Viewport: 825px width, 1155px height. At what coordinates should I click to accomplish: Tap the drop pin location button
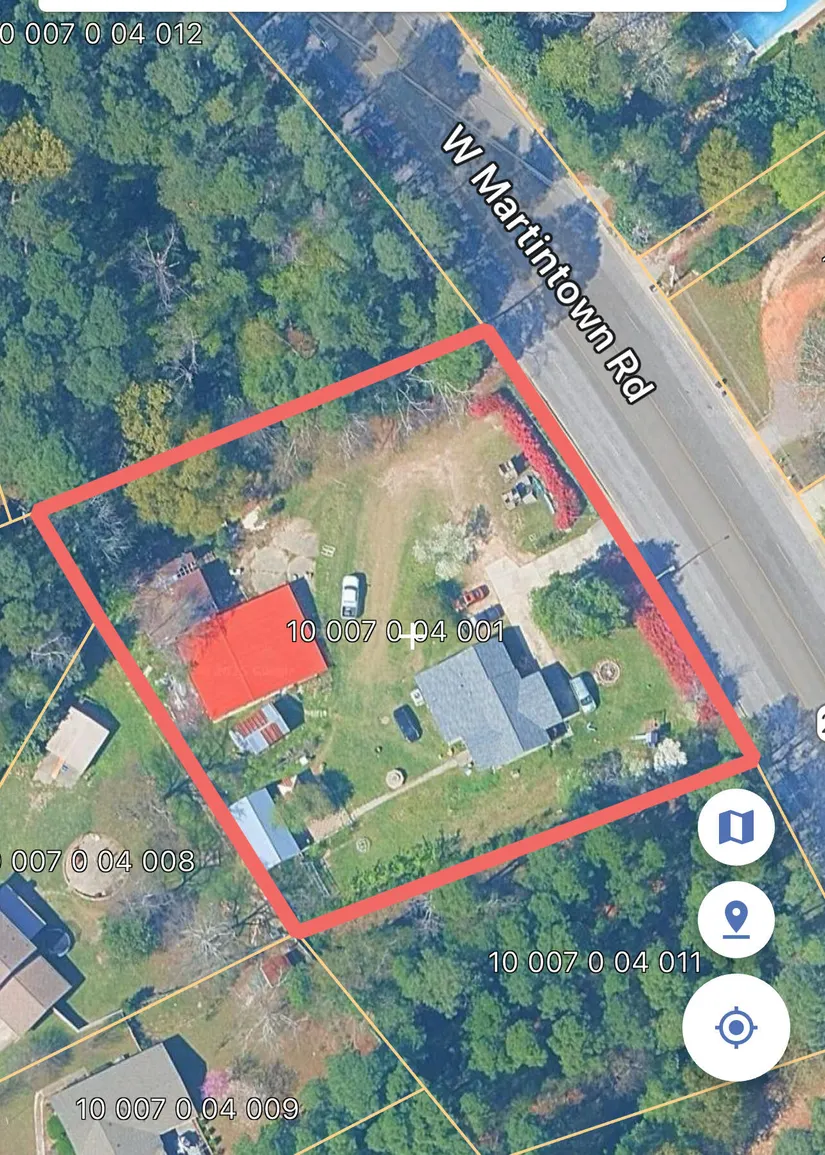click(736, 919)
